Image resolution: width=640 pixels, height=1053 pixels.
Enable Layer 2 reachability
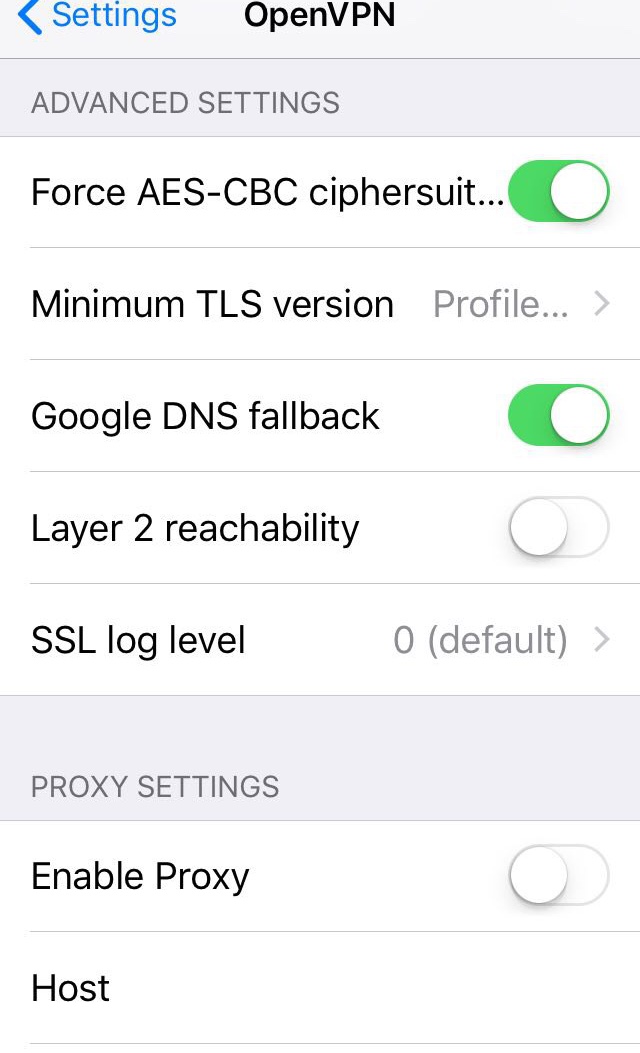pyautogui.click(x=558, y=528)
